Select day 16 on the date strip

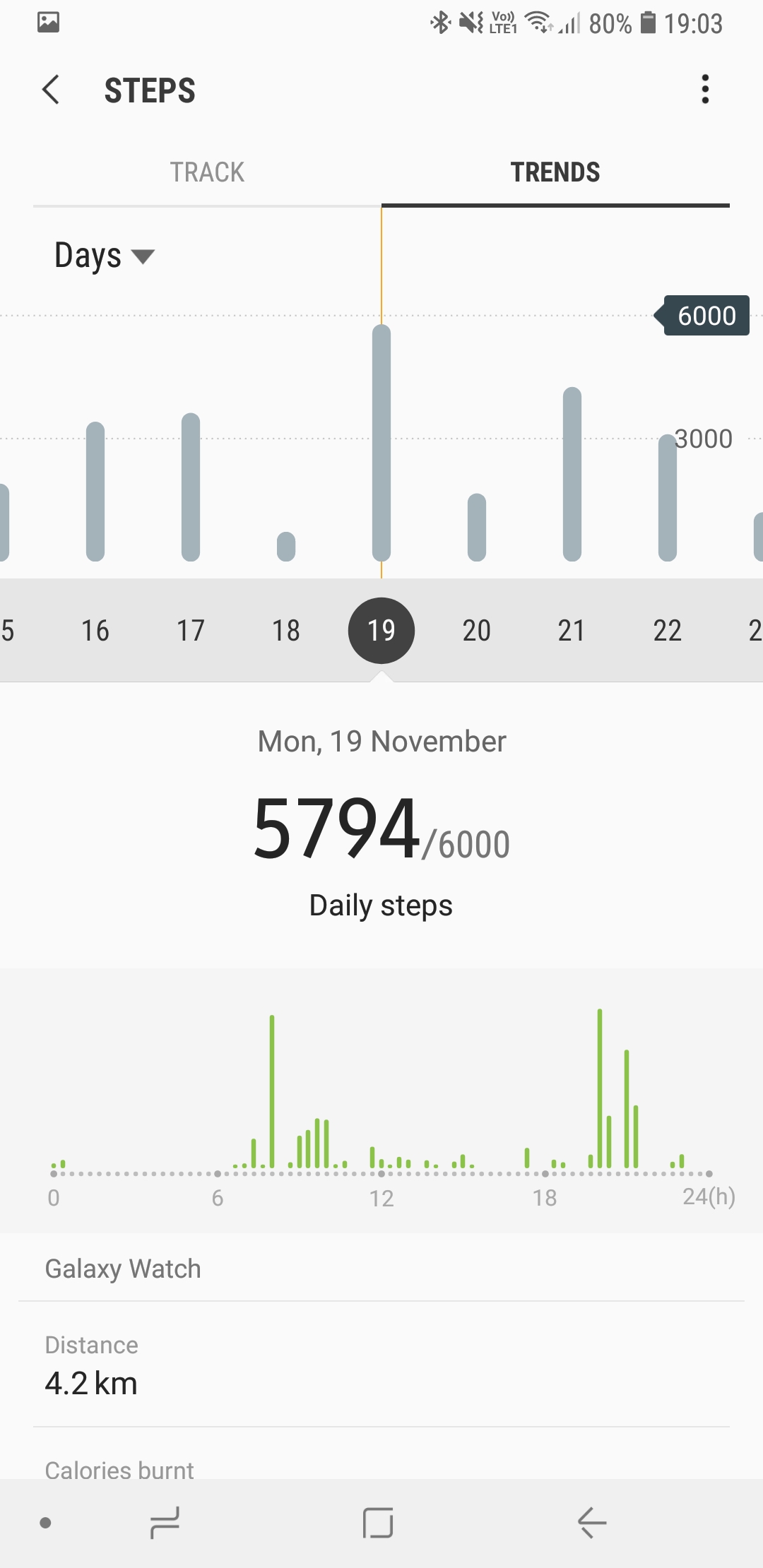(95, 630)
